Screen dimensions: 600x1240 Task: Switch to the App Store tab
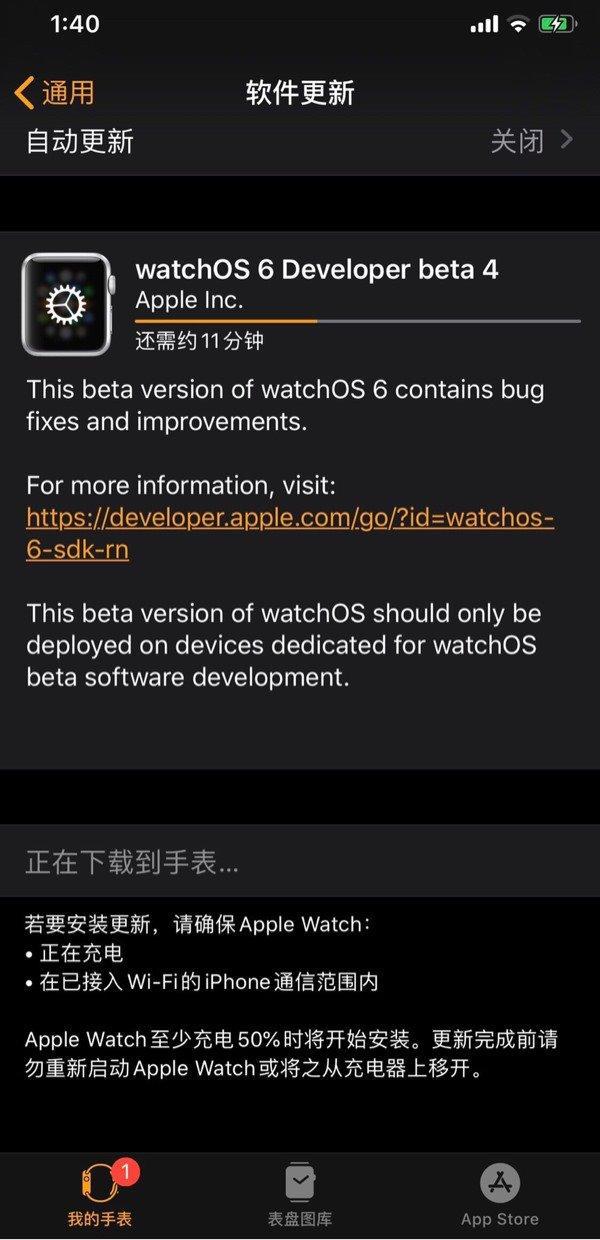[x=499, y=1196]
